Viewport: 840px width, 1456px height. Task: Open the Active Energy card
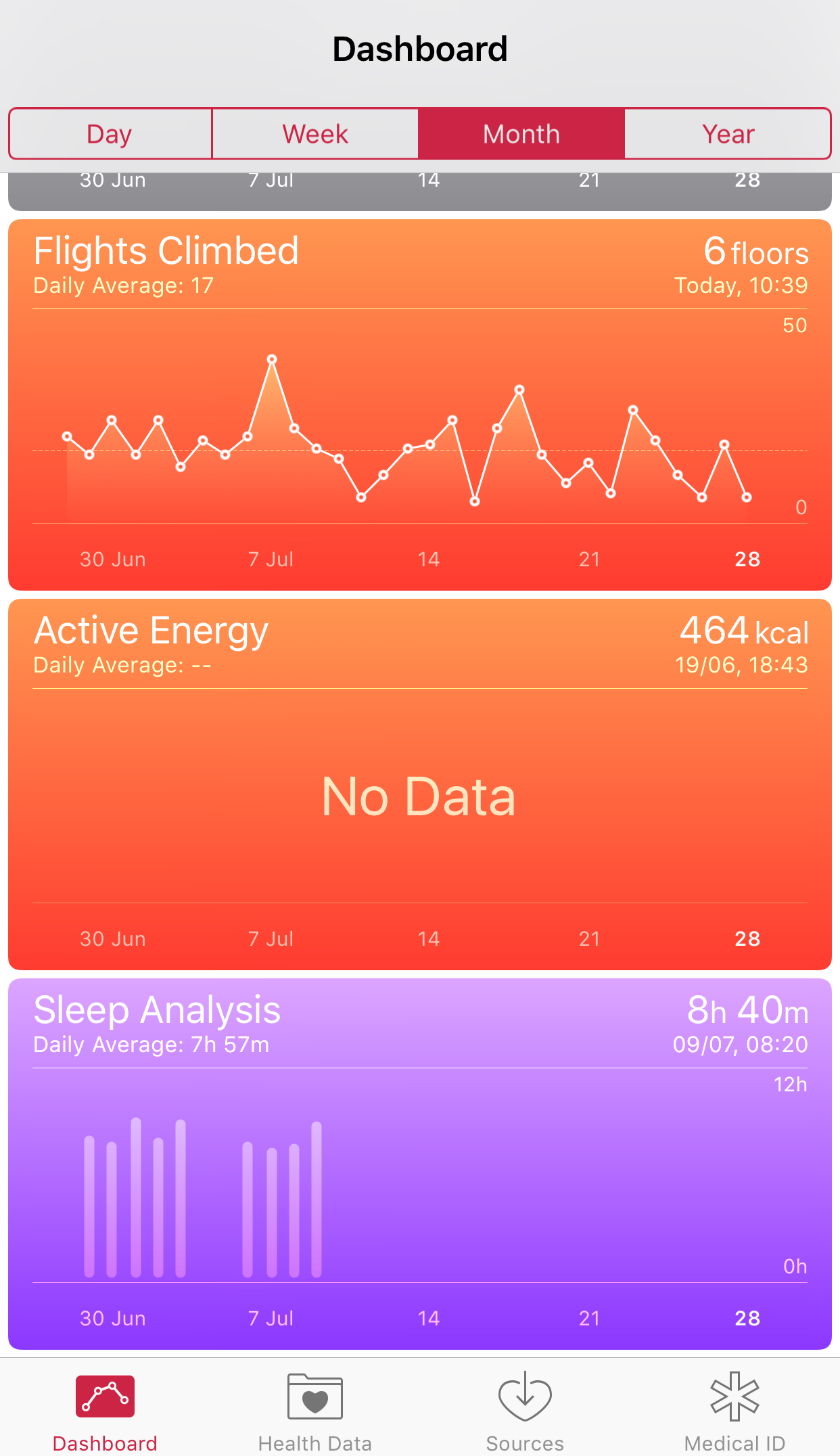coord(420,784)
